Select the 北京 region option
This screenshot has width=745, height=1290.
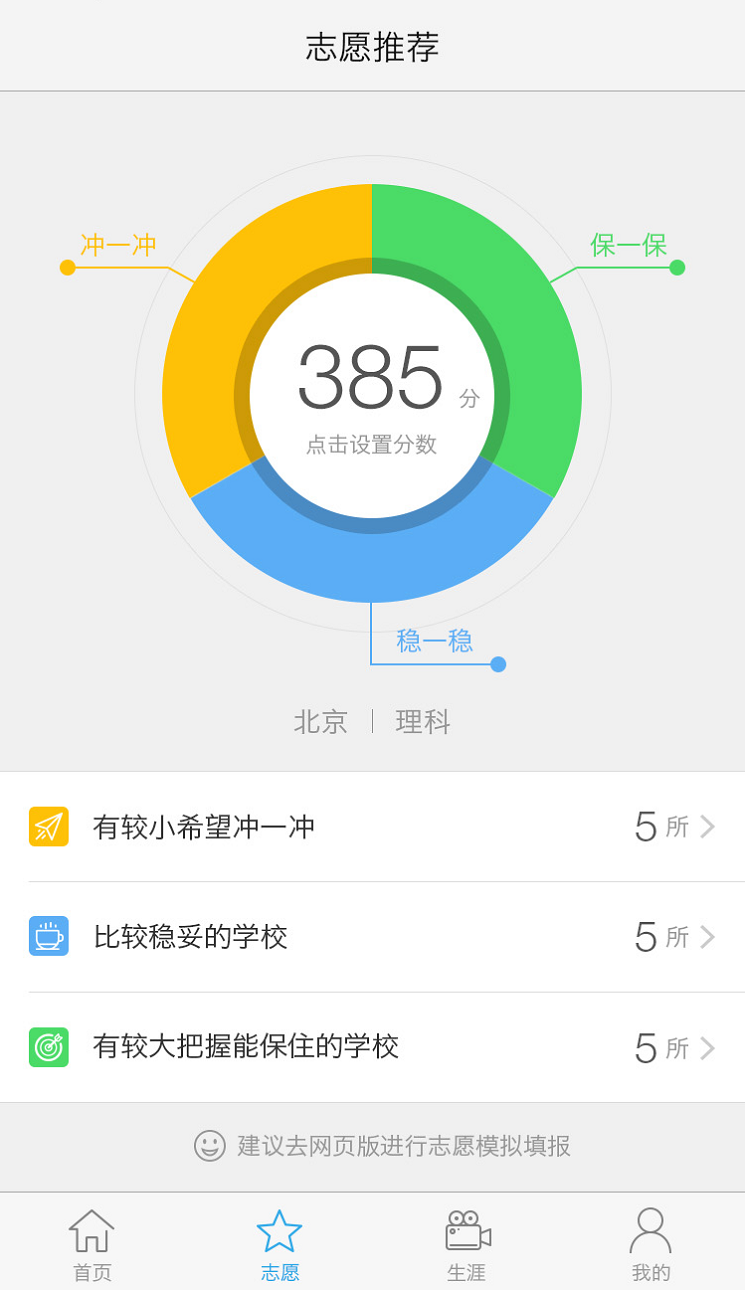(319, 721)
